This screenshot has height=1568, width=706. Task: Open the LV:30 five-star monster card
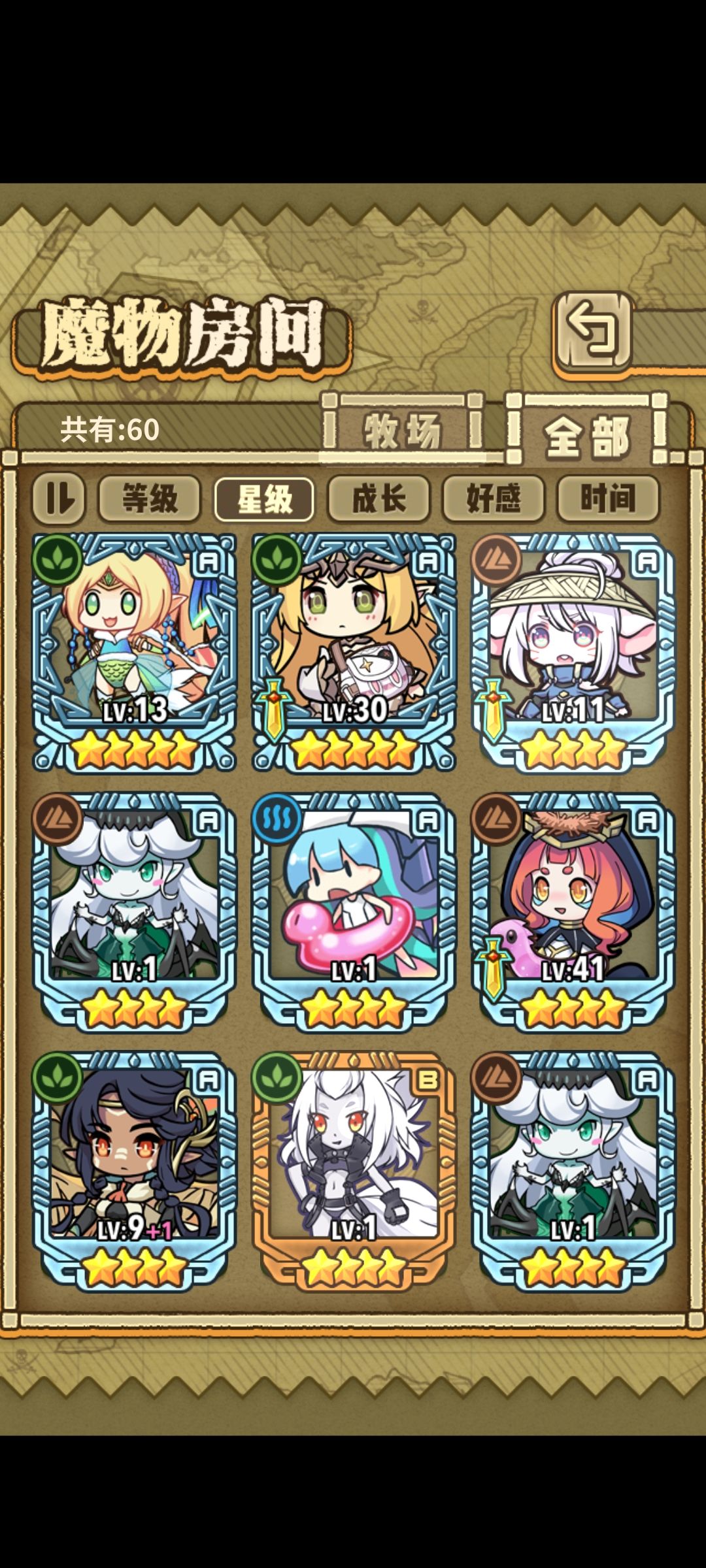tap(354, 653)
